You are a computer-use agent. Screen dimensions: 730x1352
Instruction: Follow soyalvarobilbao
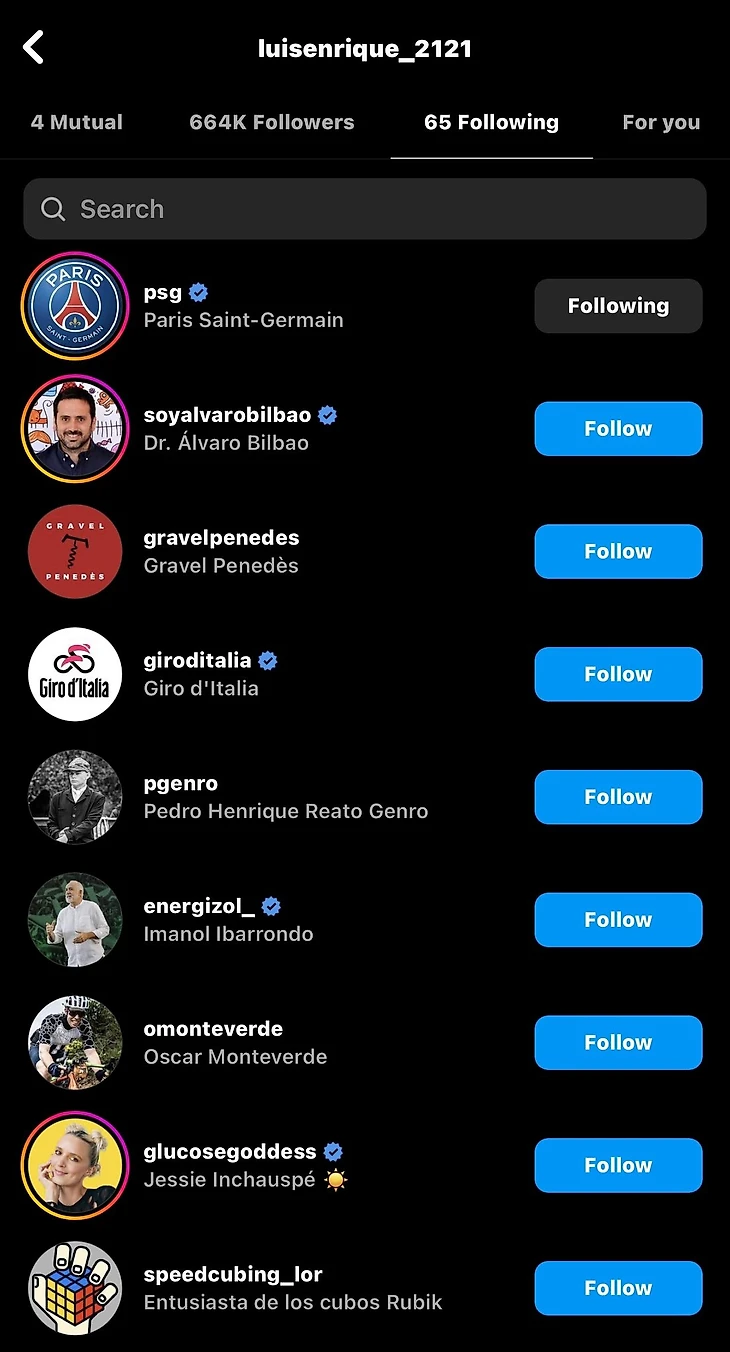[x=618, y=429]
